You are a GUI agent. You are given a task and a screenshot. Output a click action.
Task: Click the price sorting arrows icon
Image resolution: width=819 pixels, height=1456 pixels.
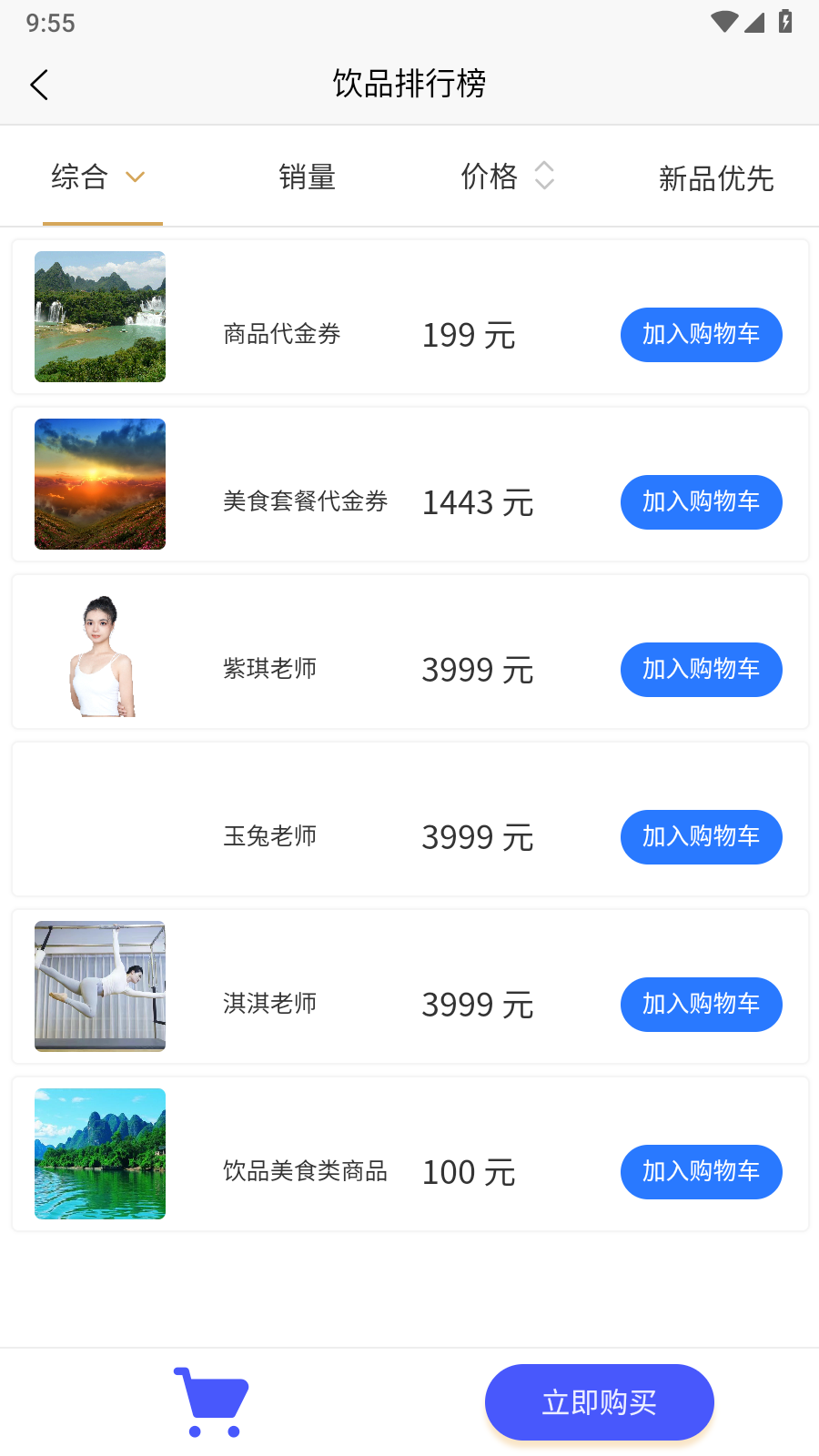(543, 175)
